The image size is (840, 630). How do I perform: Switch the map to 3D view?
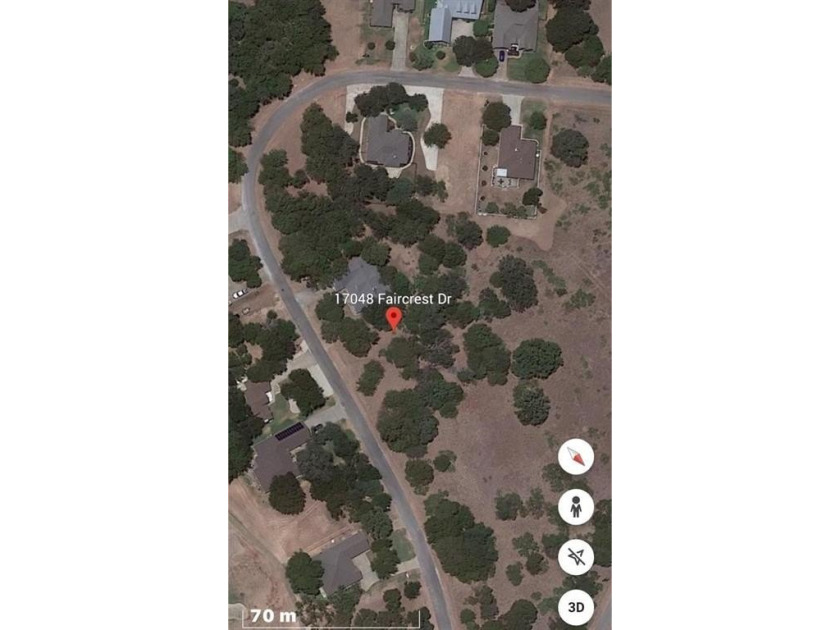(x=576, y=607)
